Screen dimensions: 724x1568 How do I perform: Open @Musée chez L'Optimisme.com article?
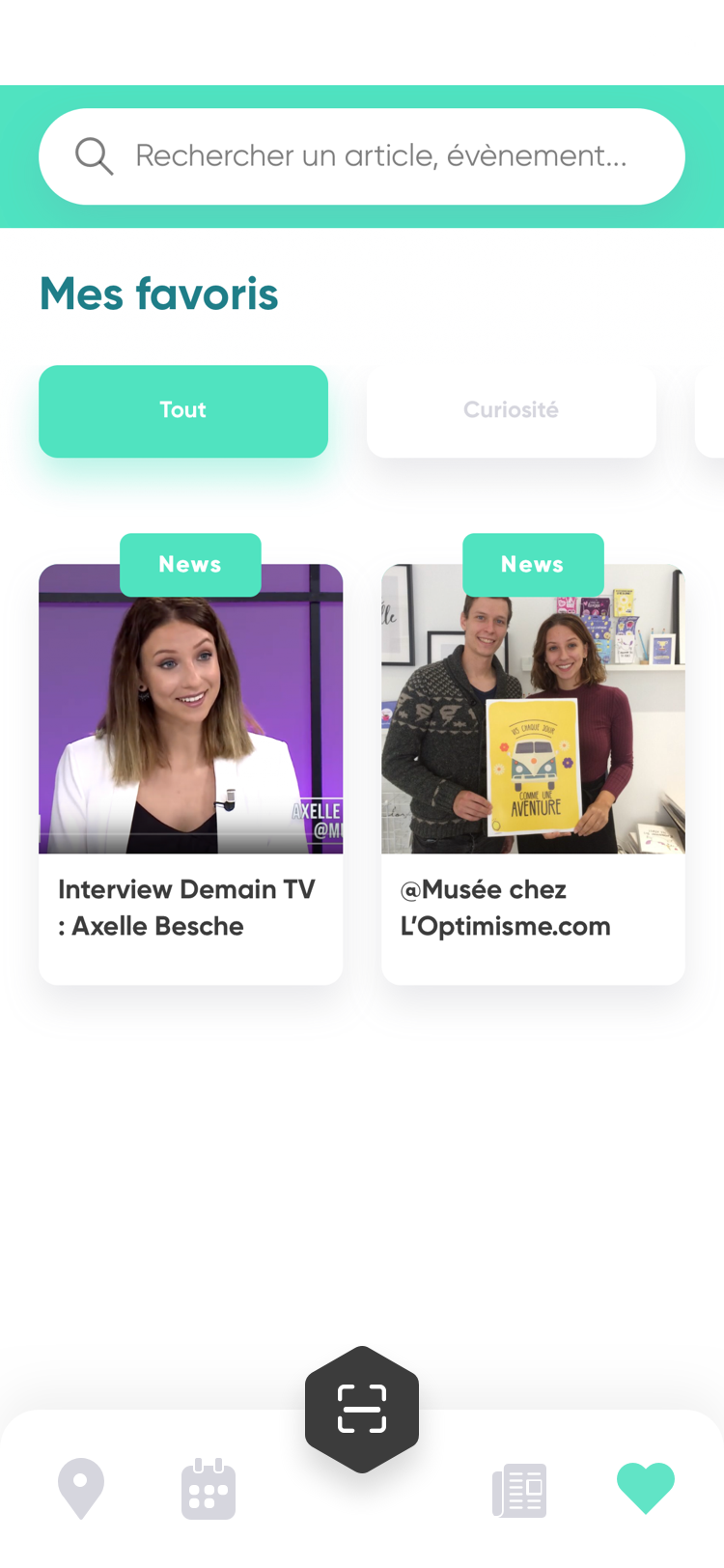[533, 772]
